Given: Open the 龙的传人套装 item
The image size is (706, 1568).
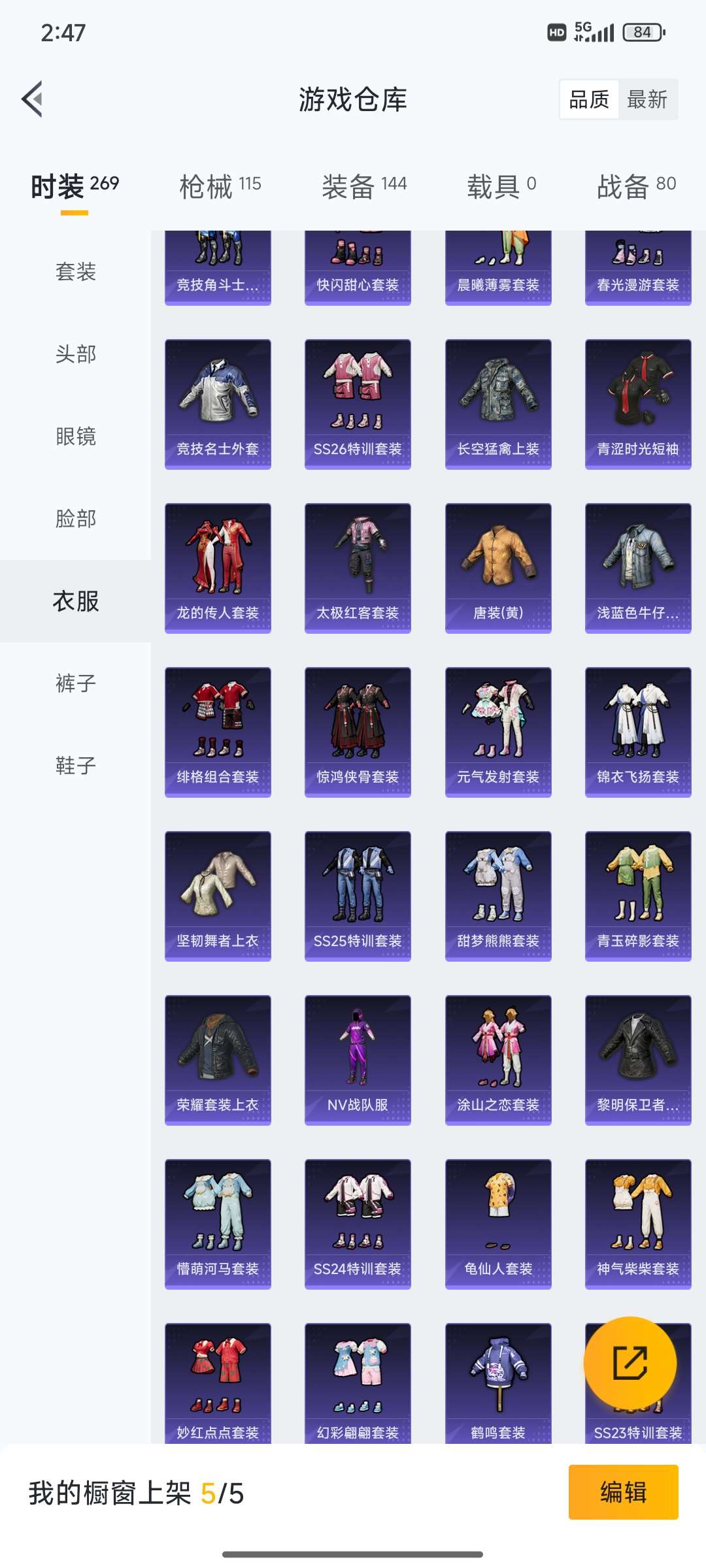Looking at the screenshot, I should 218,568.
